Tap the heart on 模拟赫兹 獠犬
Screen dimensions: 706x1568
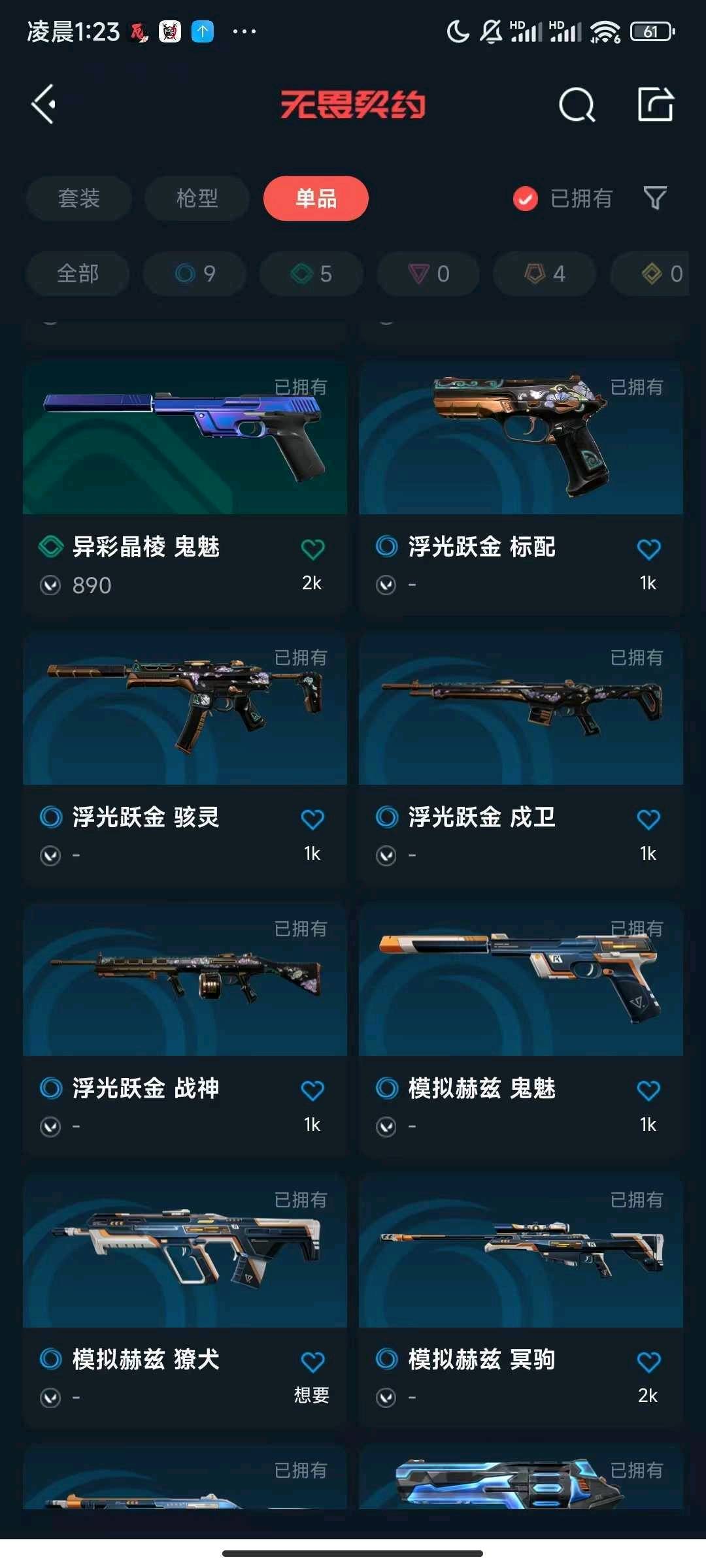[x=312, y=1362]
